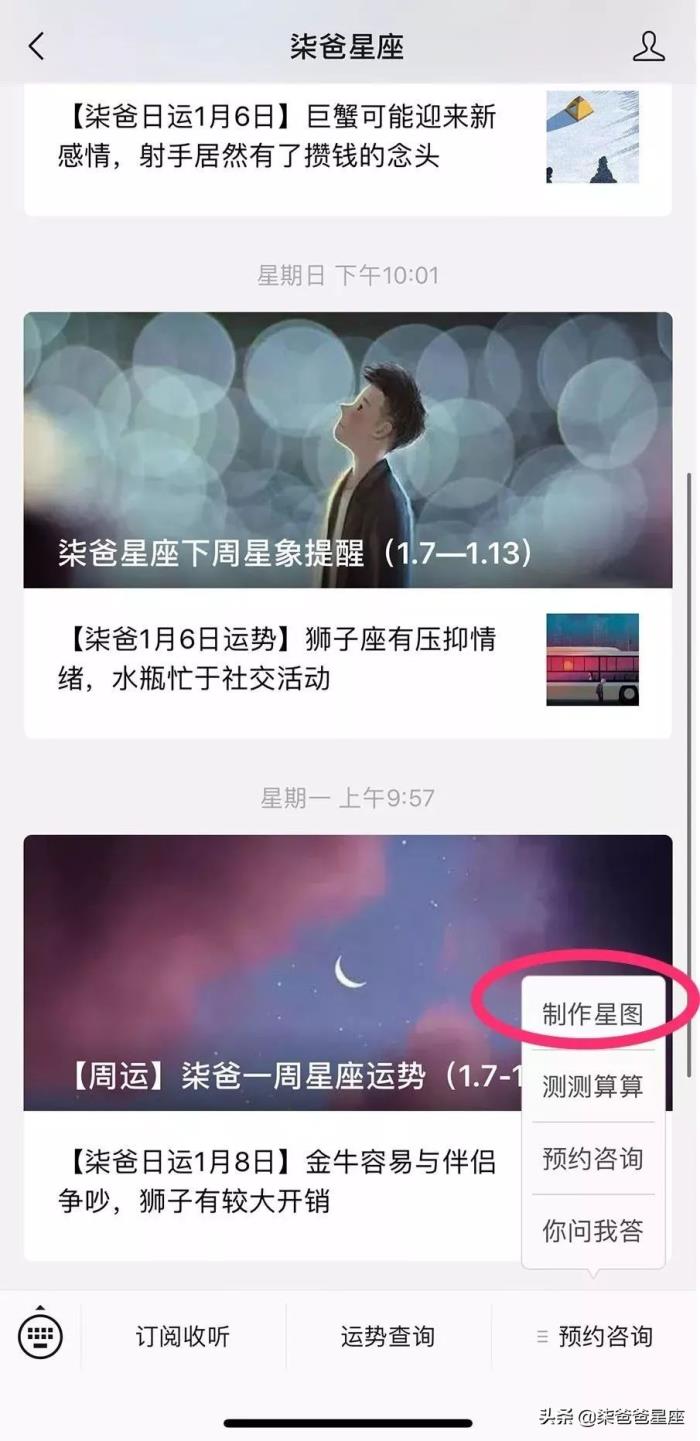Go back using the top-left arrow

tap(37, 46)
